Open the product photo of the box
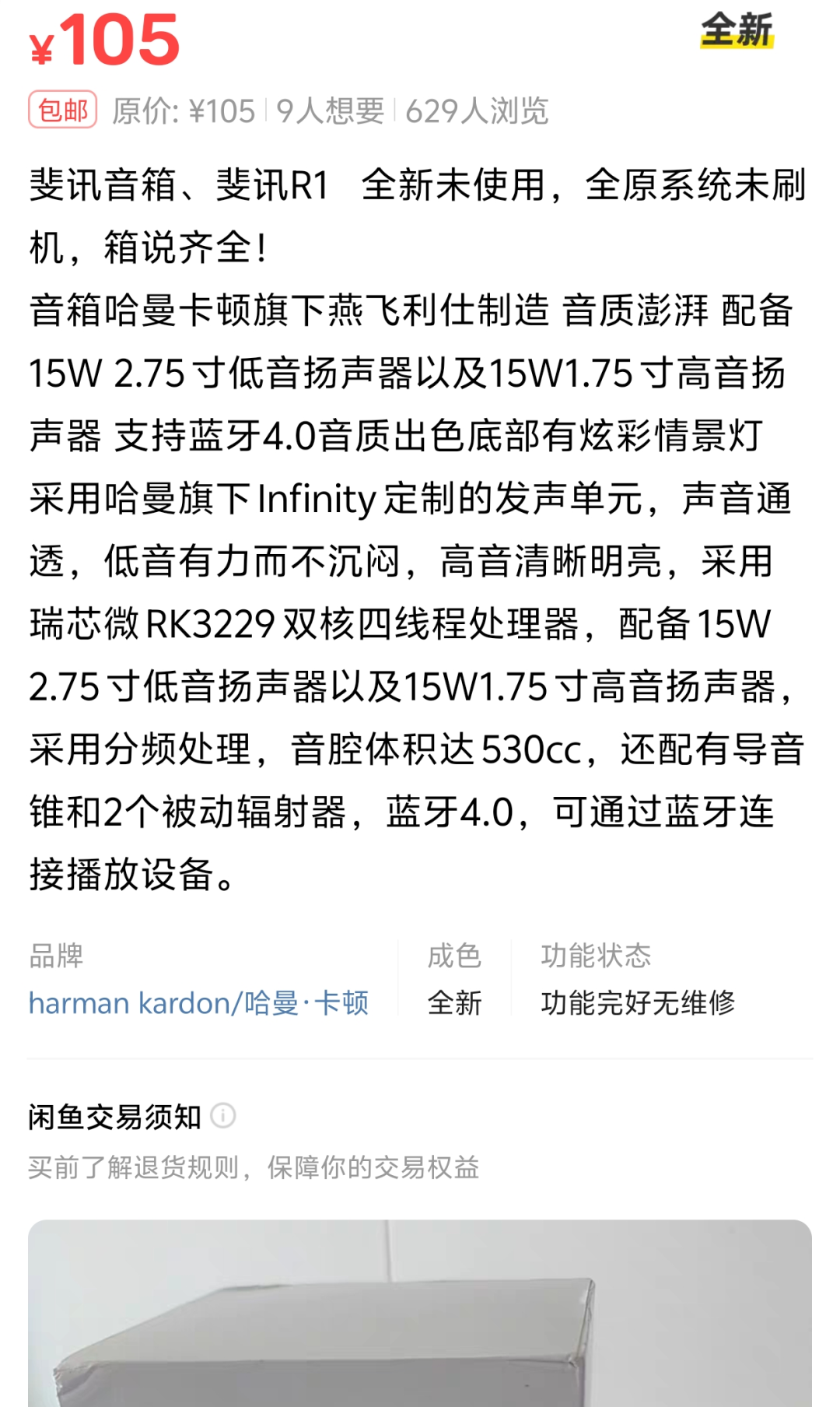The width and height of the screenshot is (840, 1407). [420, 1313]
